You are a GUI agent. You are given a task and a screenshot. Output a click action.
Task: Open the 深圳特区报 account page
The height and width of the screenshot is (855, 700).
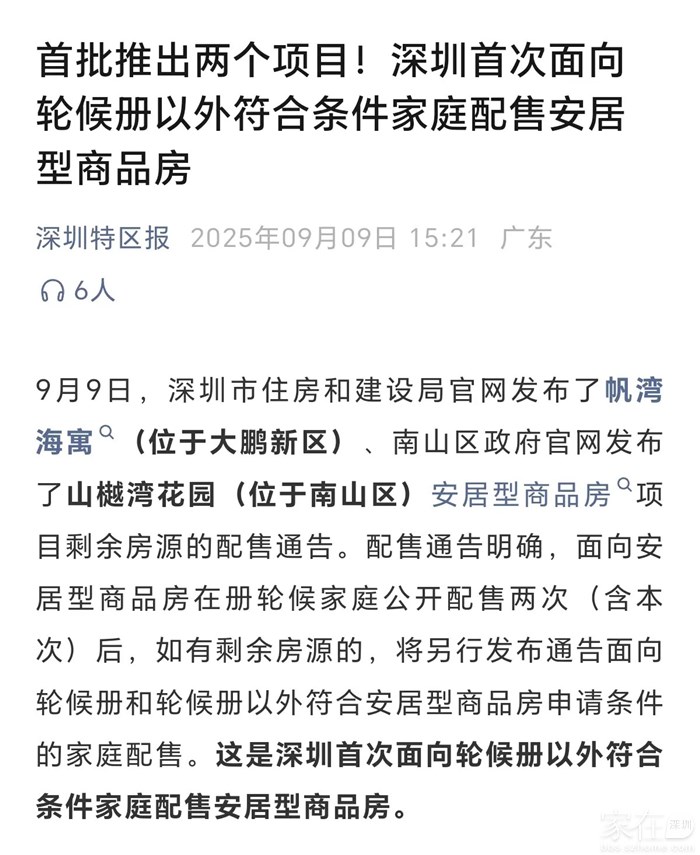coord(103,238)
